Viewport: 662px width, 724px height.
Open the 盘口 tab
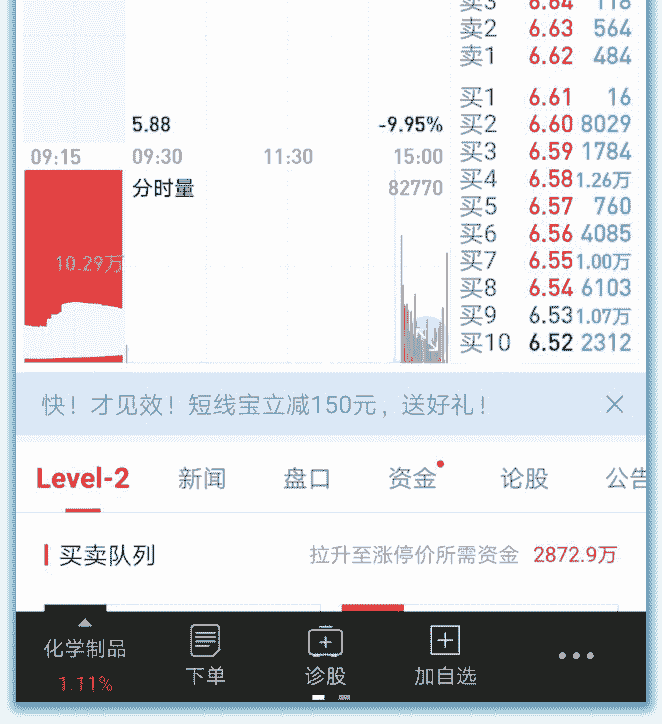(307, 479)
